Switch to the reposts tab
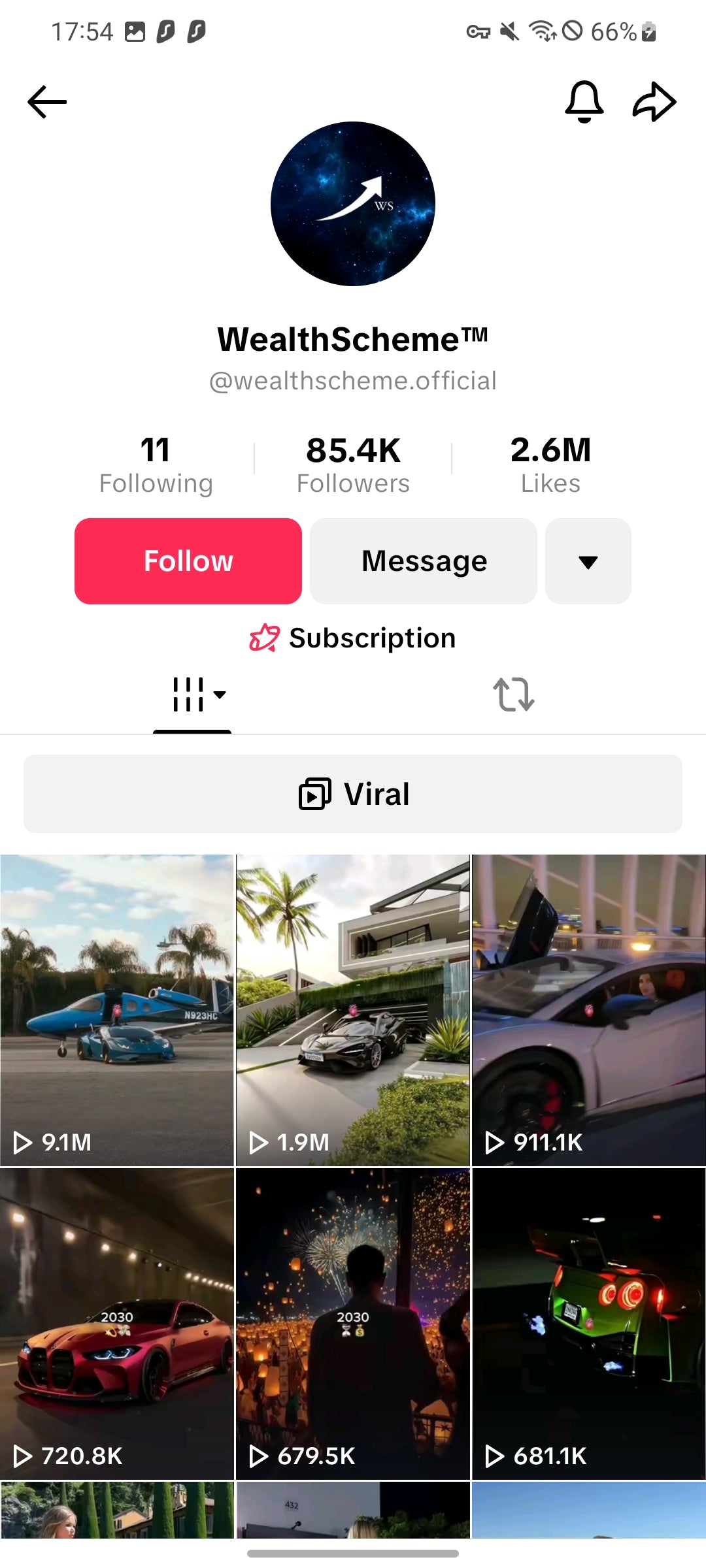The width and height of the screenshot is (706, 1568). click(514, 694)
